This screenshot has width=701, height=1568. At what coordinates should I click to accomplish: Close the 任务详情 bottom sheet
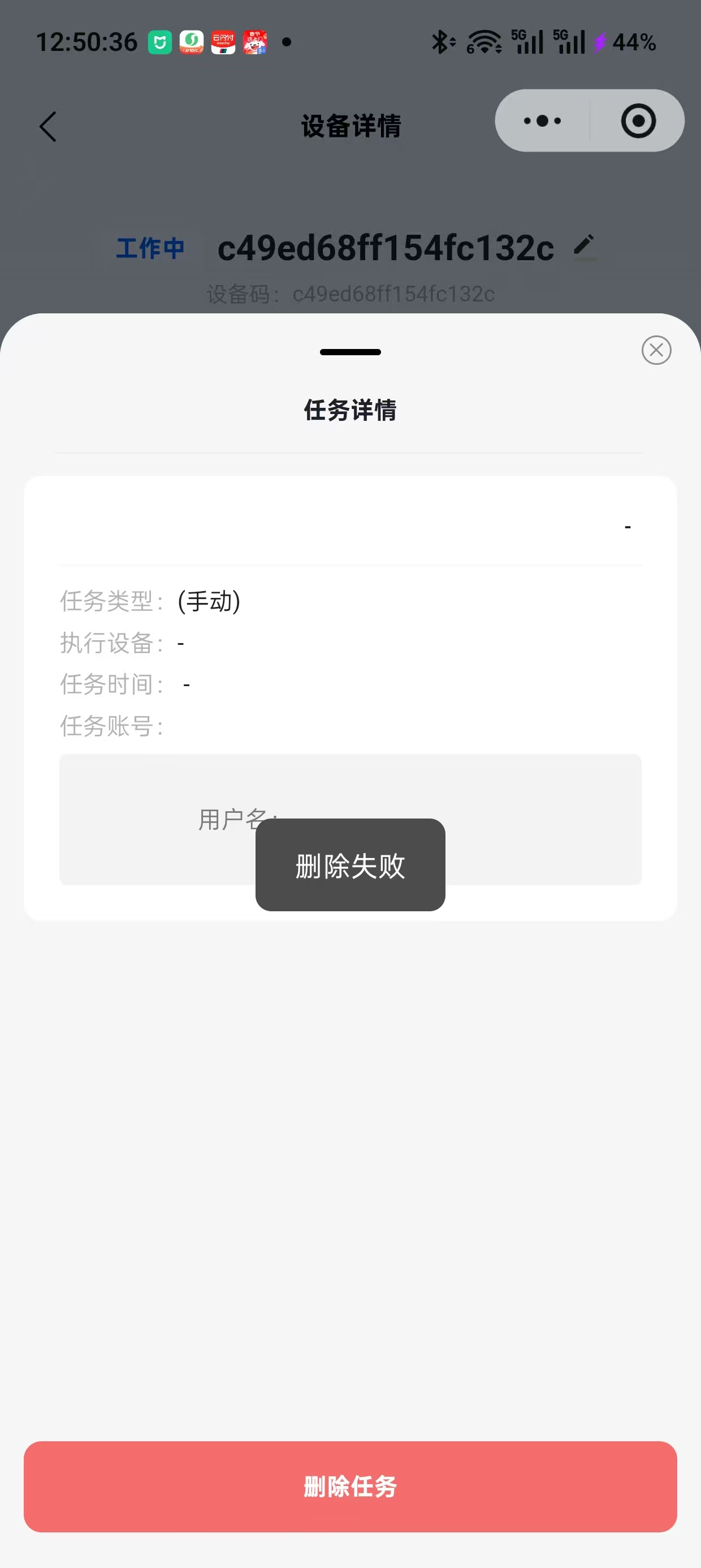click(x=656, y=350)
